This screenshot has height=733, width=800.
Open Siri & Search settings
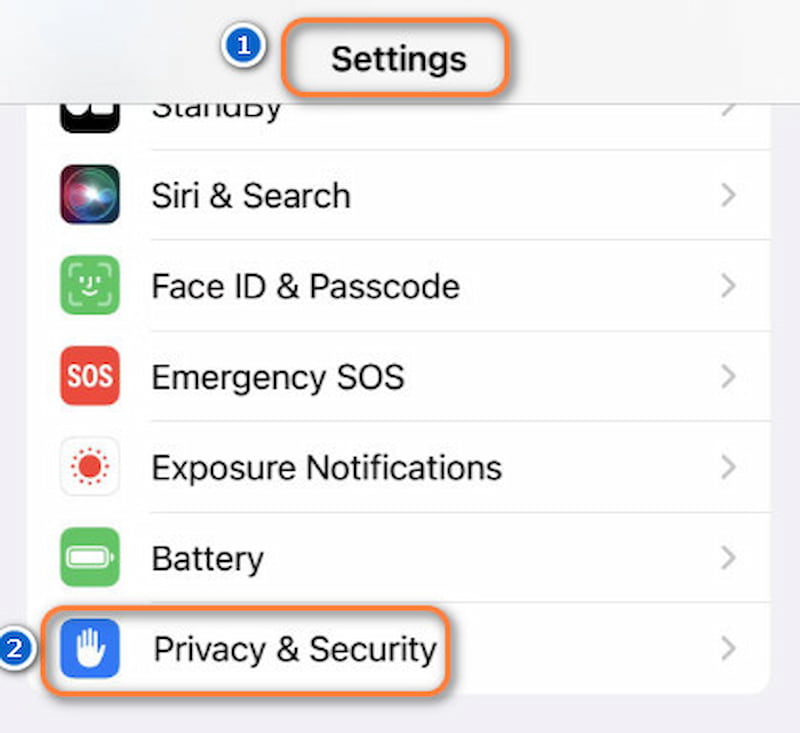pyautogui.click(x=251, y=195)
